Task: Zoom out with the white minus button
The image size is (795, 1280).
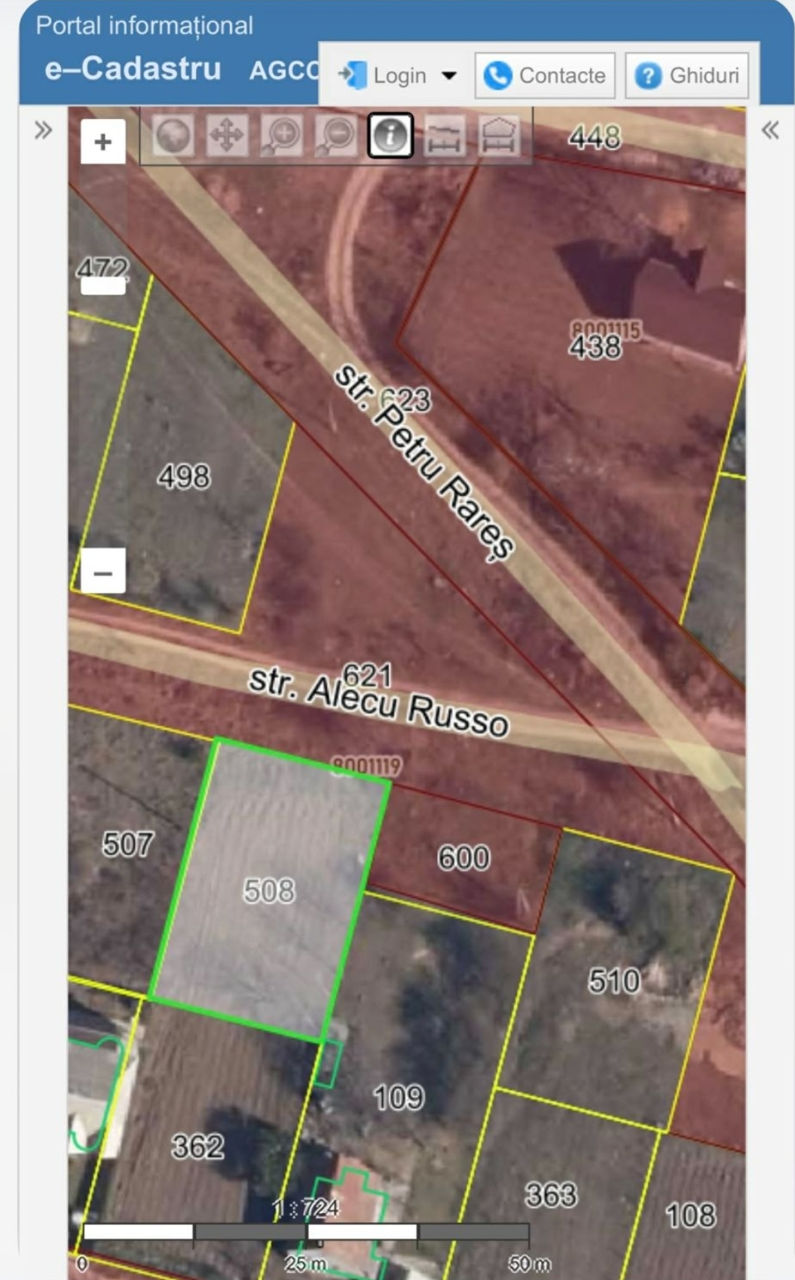Action: click(x=103, y=572)
